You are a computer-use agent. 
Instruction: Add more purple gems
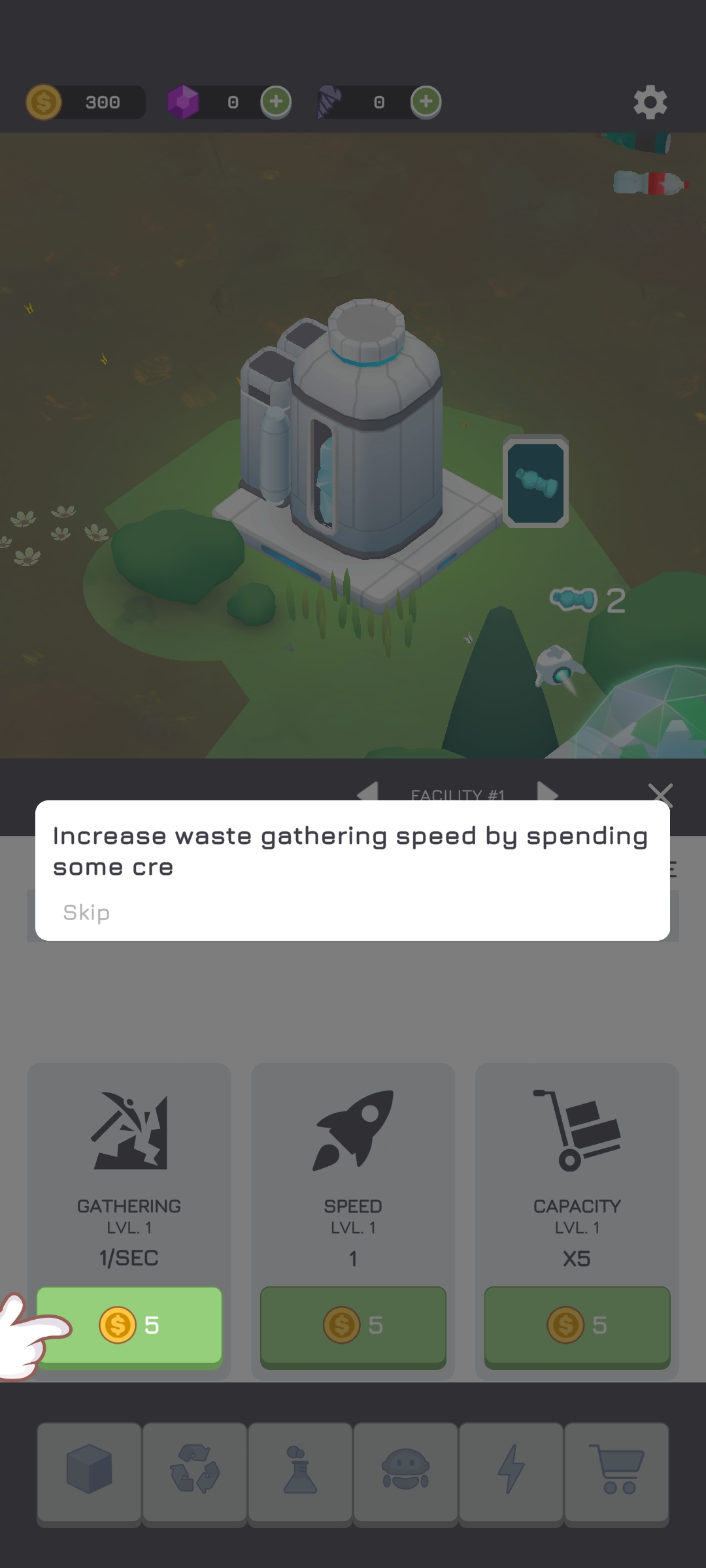276,102
